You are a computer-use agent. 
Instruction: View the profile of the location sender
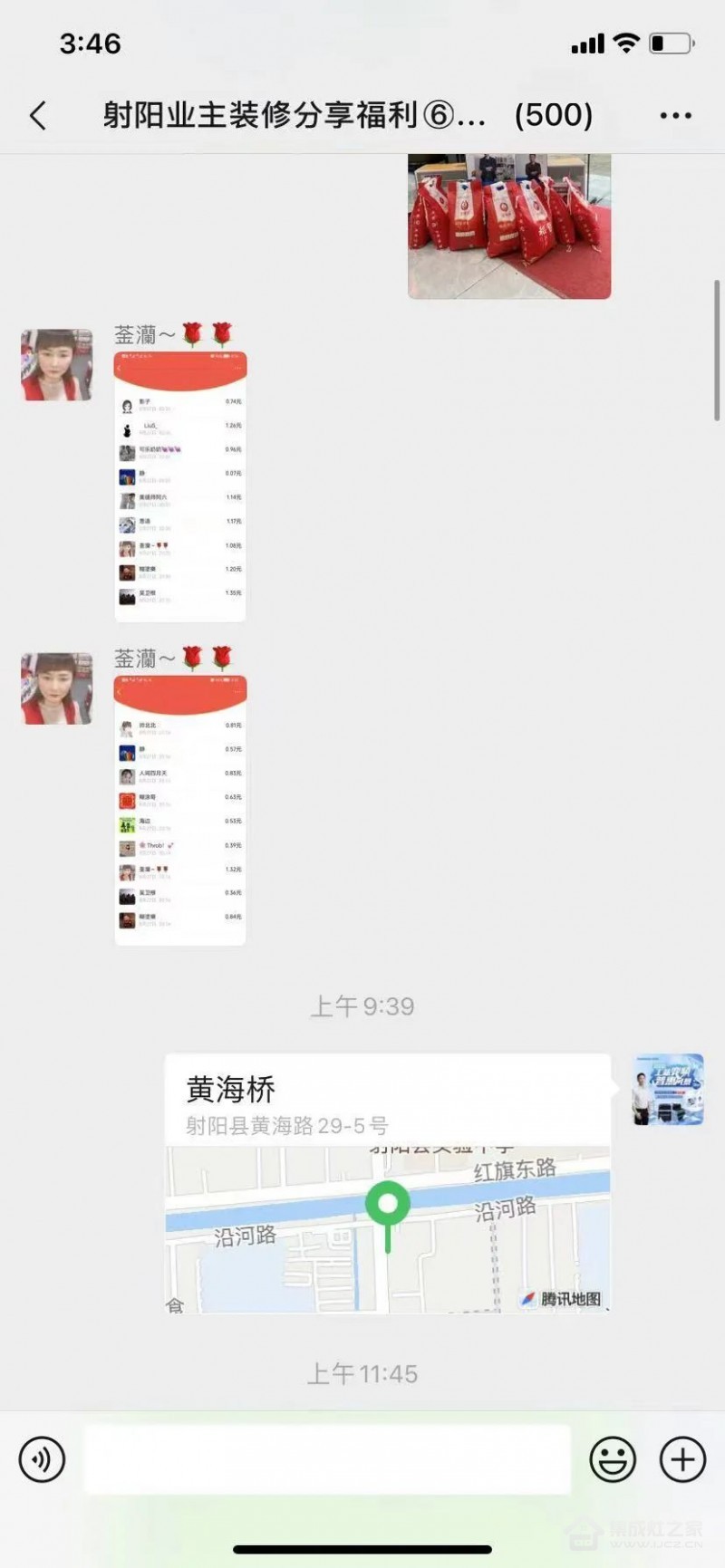(x=668, y=1090)
